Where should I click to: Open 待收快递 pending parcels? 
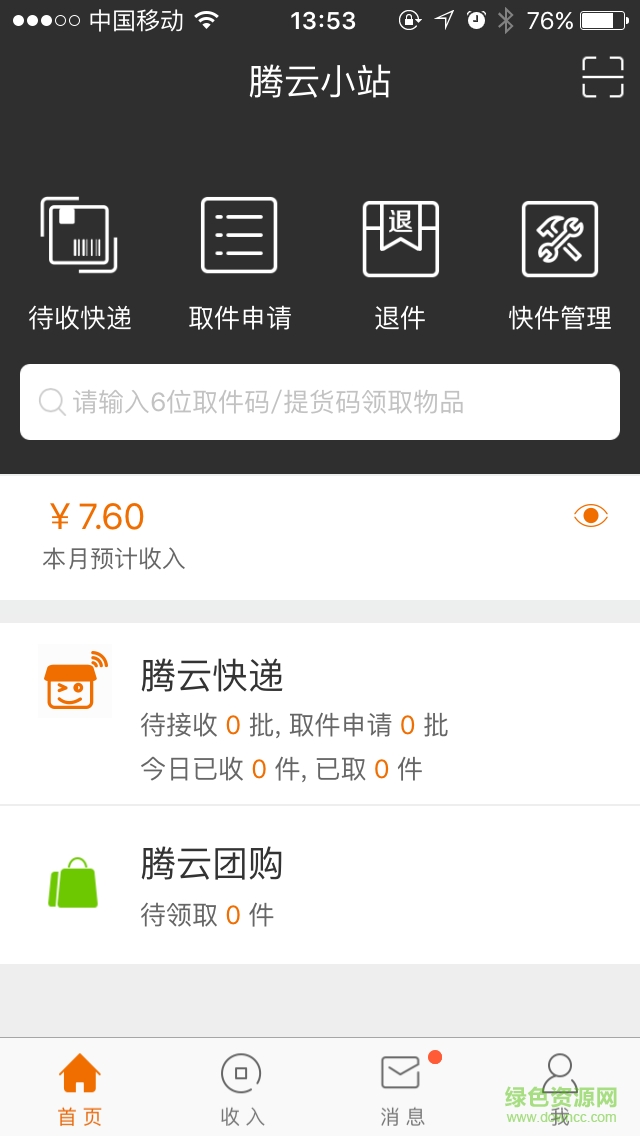[80, 262]
